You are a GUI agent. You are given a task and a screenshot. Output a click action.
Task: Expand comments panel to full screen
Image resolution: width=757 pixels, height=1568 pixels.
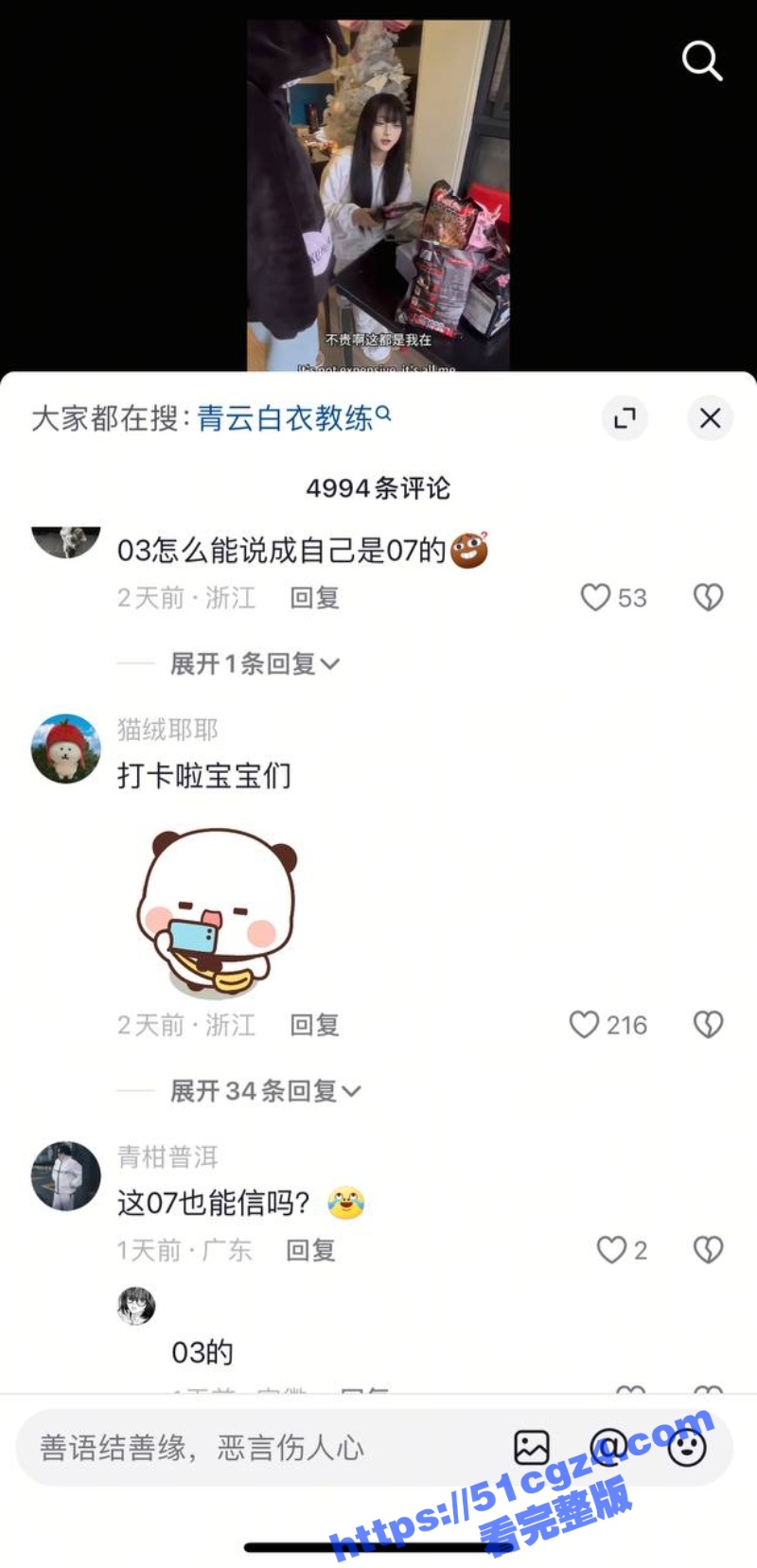[625, 418]
